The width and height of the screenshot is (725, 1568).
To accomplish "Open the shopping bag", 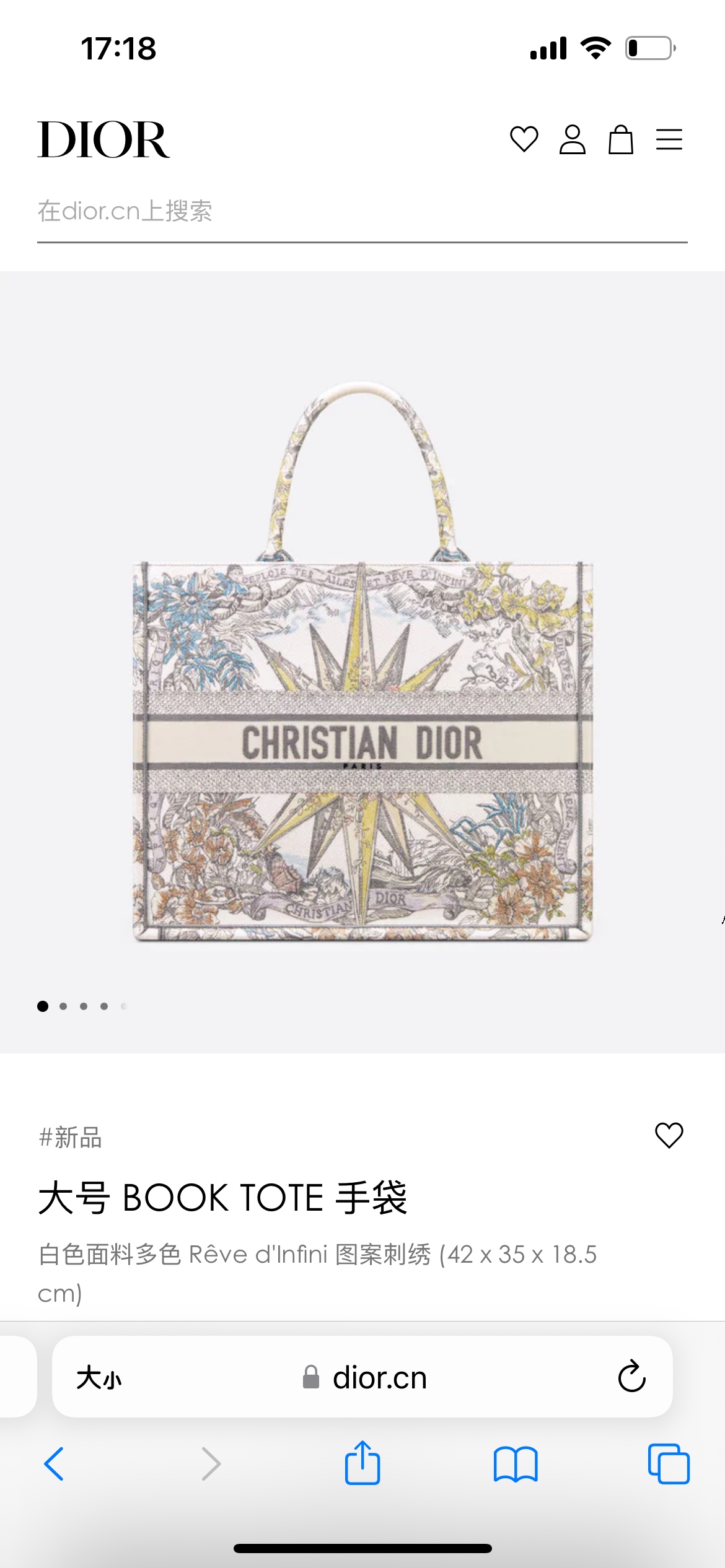I will pyautogui.click(x=620, y=139).
